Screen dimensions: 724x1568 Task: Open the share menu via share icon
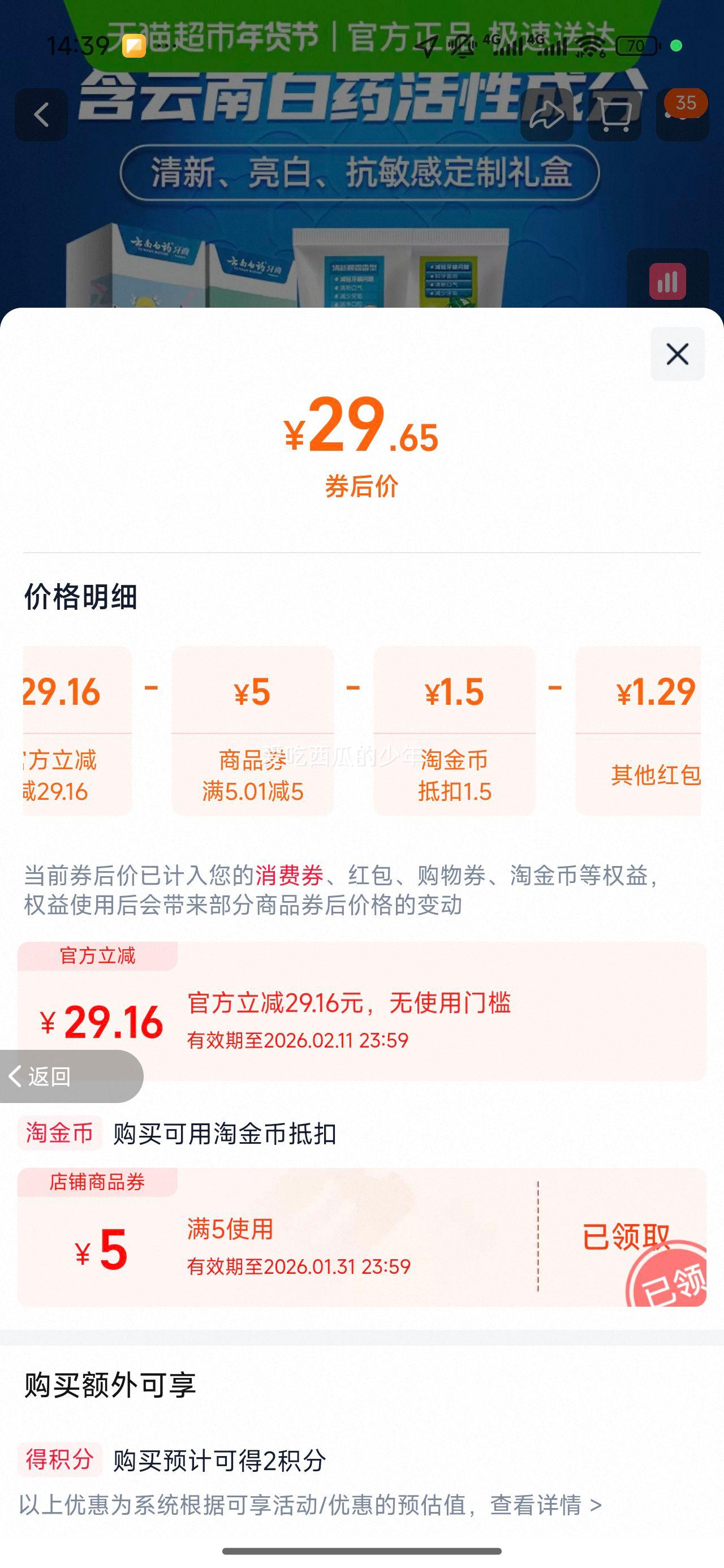[x=547, y=115]
